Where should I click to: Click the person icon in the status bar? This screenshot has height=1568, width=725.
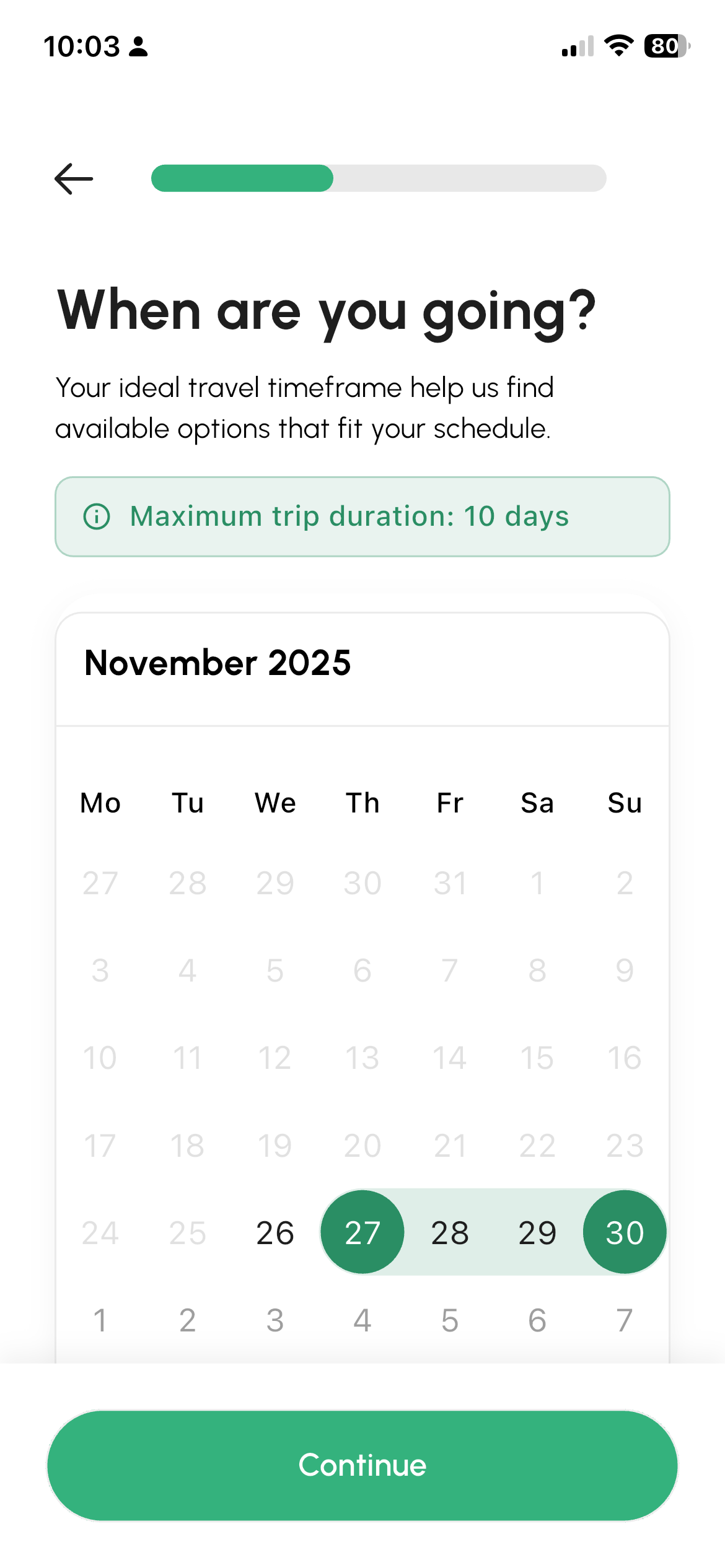pos(138,45)
